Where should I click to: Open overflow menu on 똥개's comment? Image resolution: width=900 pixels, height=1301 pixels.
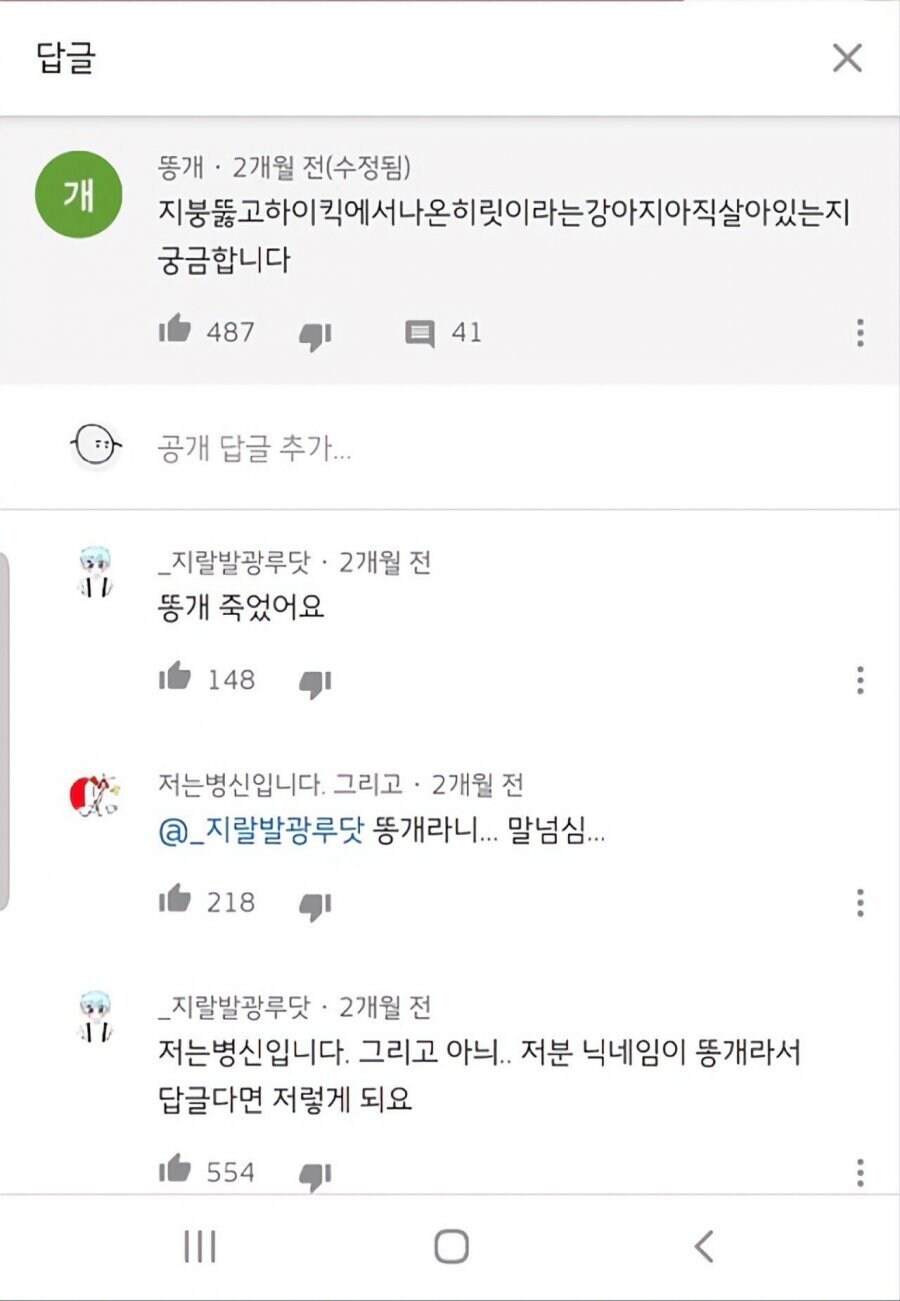859,332
